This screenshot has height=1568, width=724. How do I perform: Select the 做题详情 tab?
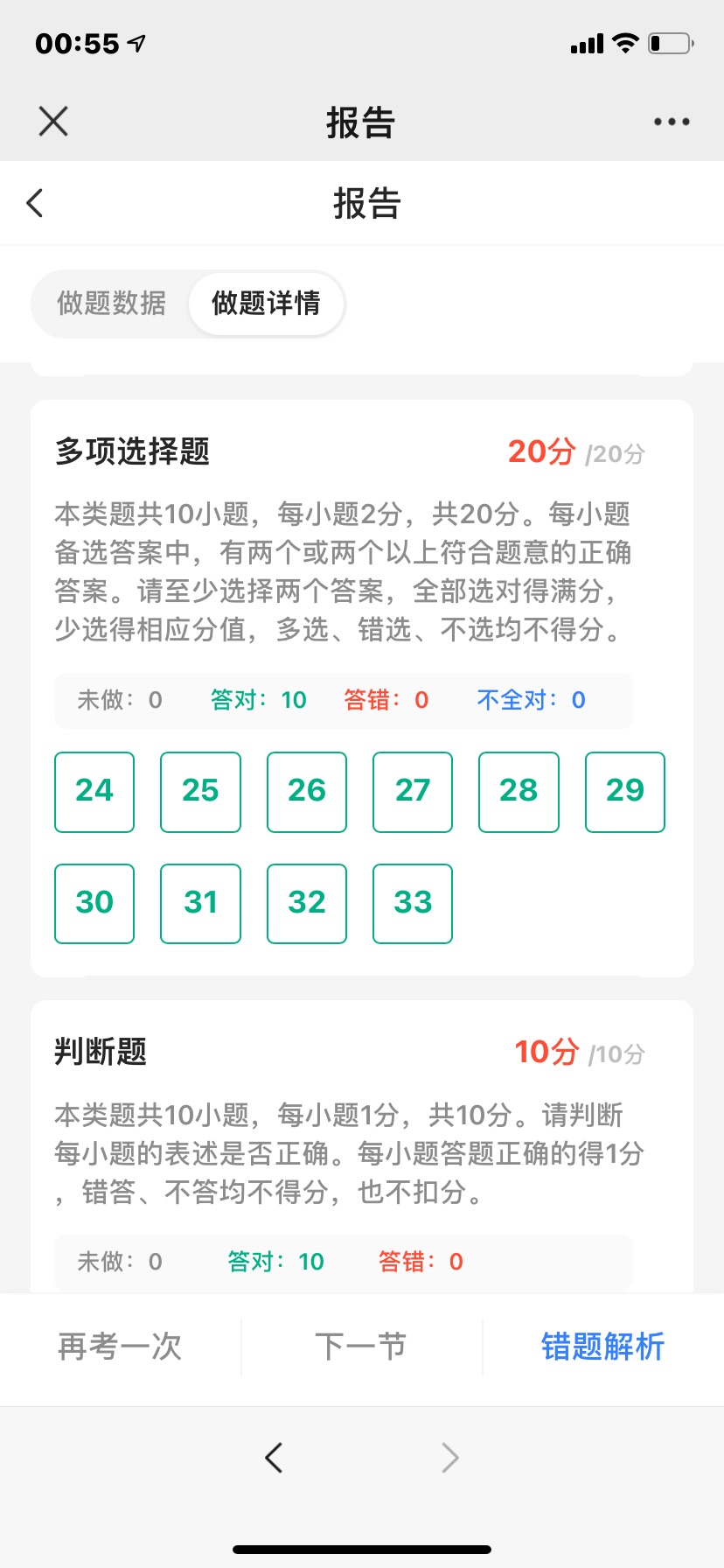point(267,304)
